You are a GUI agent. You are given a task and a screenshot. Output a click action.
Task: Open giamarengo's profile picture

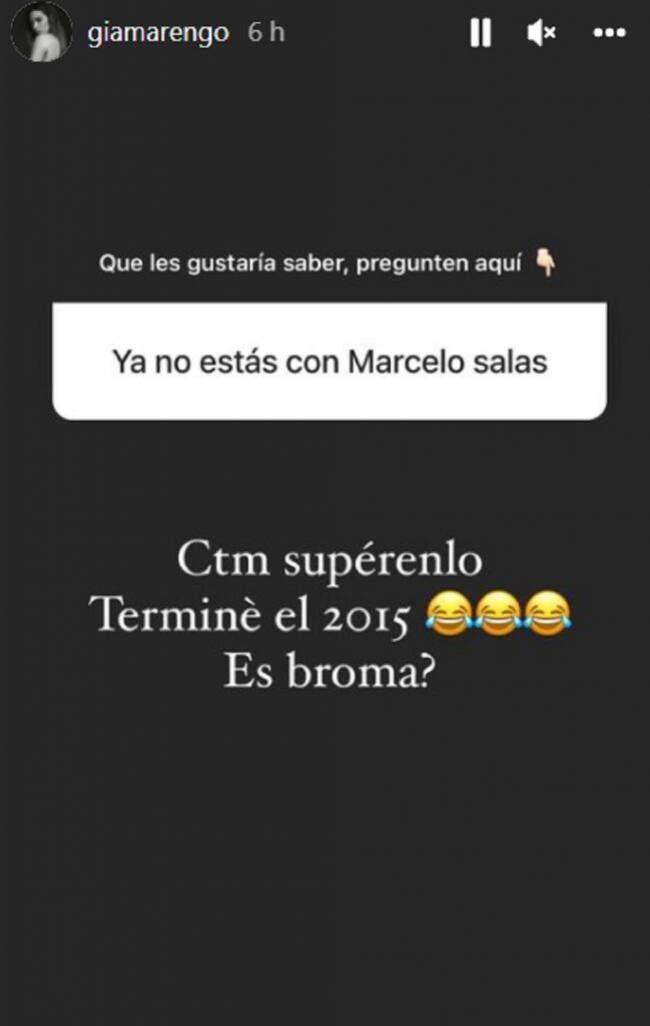click(x=41, y=32)
